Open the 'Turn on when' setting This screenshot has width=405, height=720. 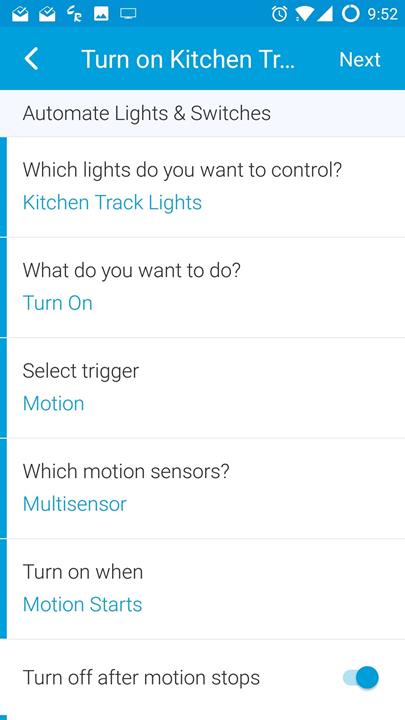click(202, 589)
